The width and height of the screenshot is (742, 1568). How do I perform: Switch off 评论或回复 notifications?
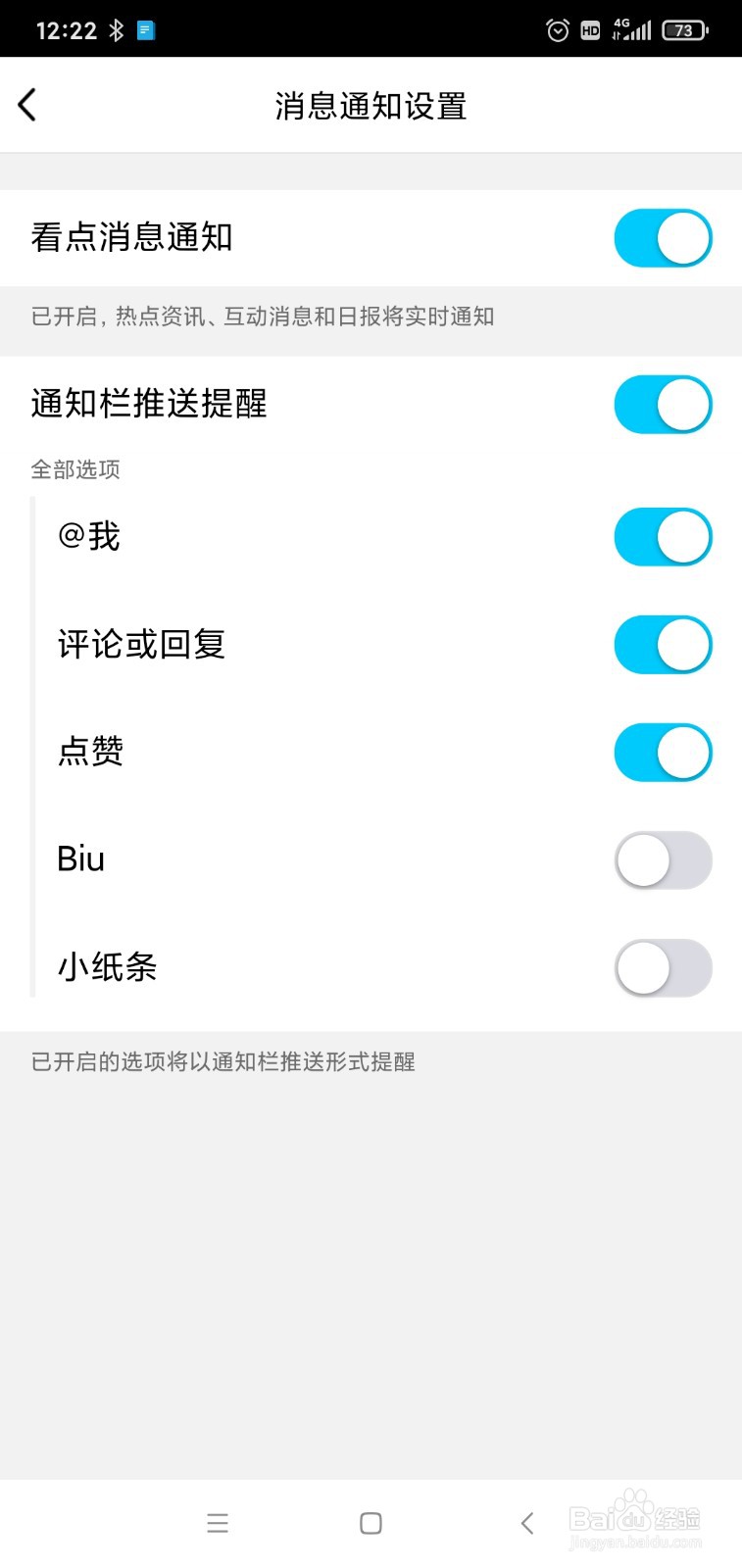click(663, 645)
